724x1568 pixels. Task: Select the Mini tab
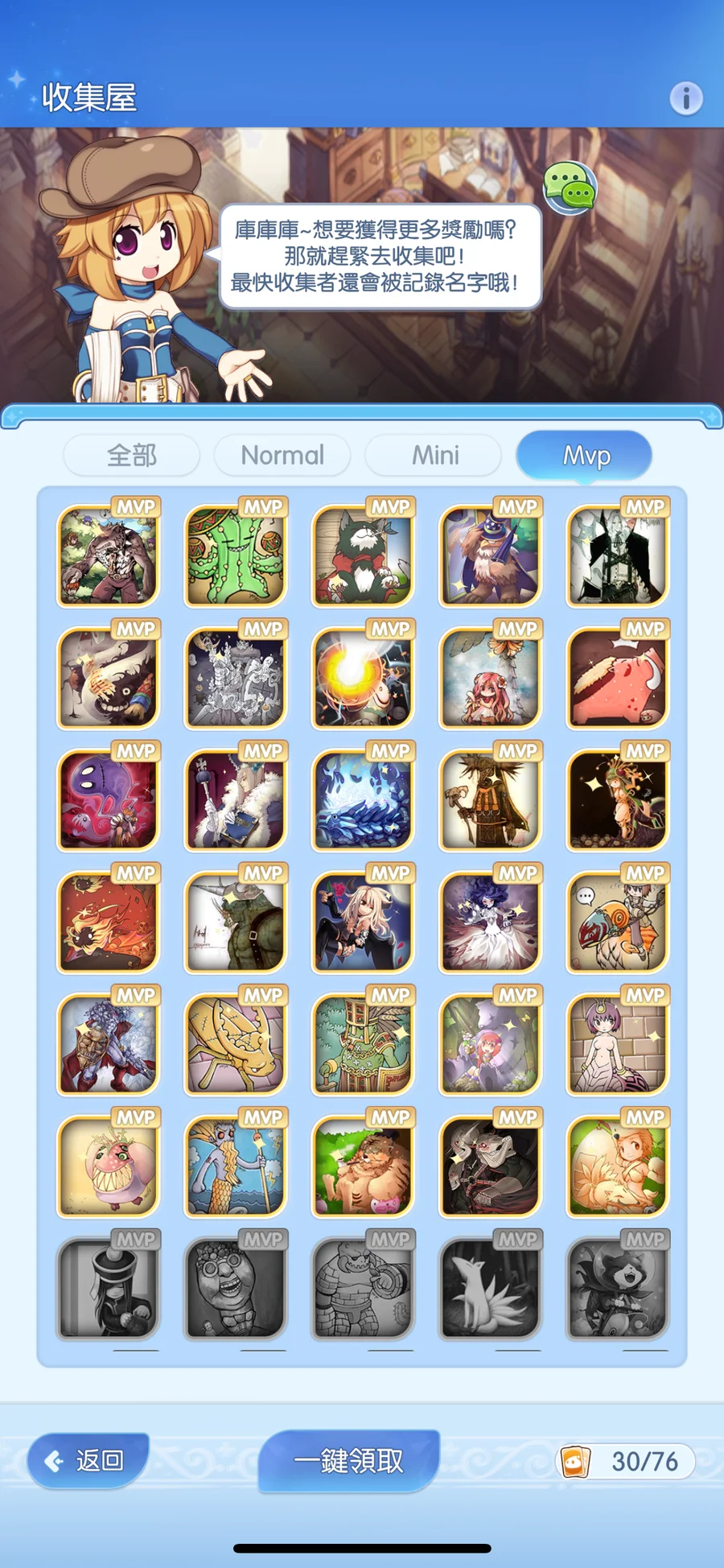(x=434, y=456)
